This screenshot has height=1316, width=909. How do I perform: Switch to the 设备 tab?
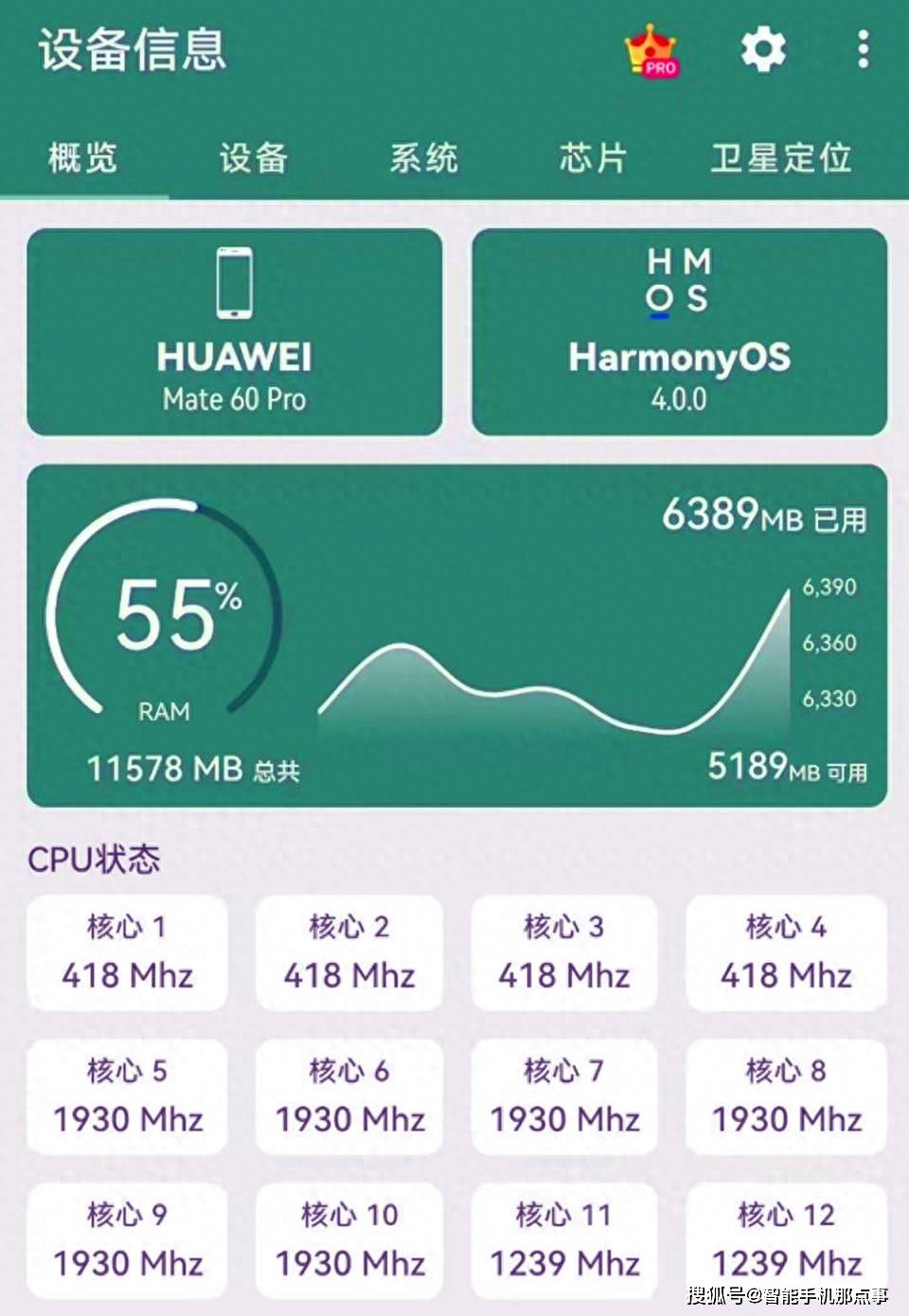[253, 159]
